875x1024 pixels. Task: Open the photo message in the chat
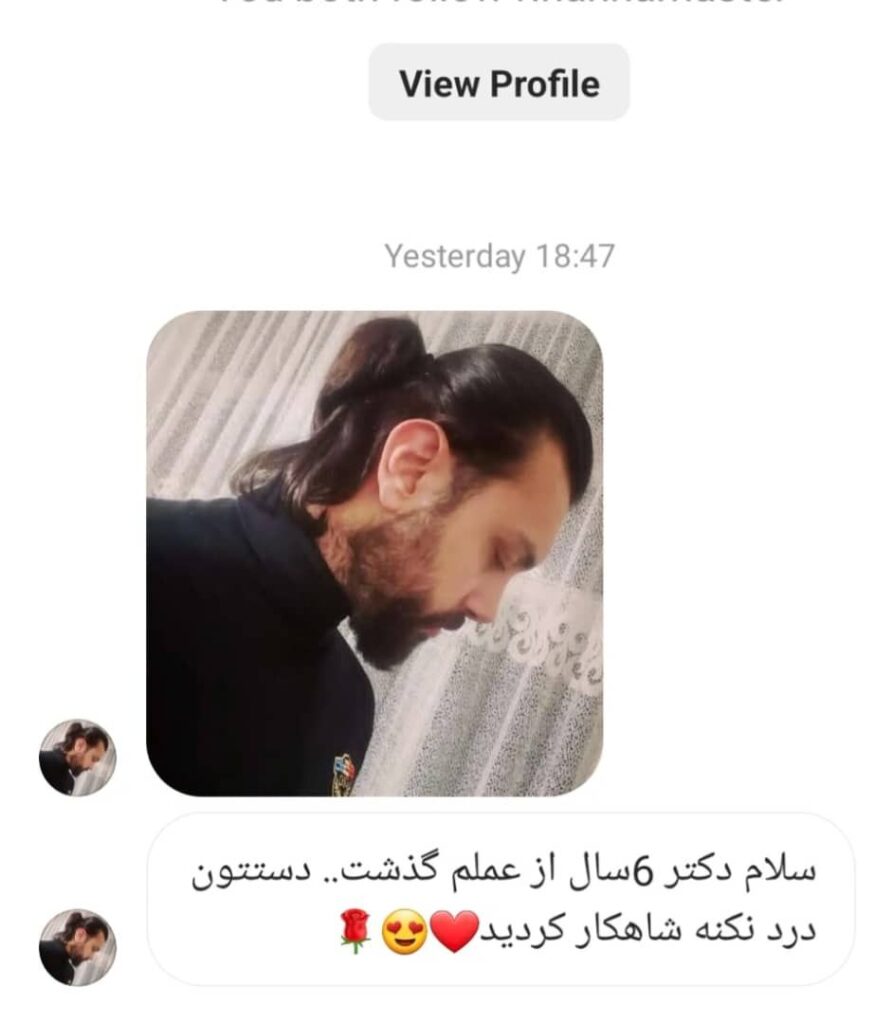pyautogui.click(x=374, y=553)
